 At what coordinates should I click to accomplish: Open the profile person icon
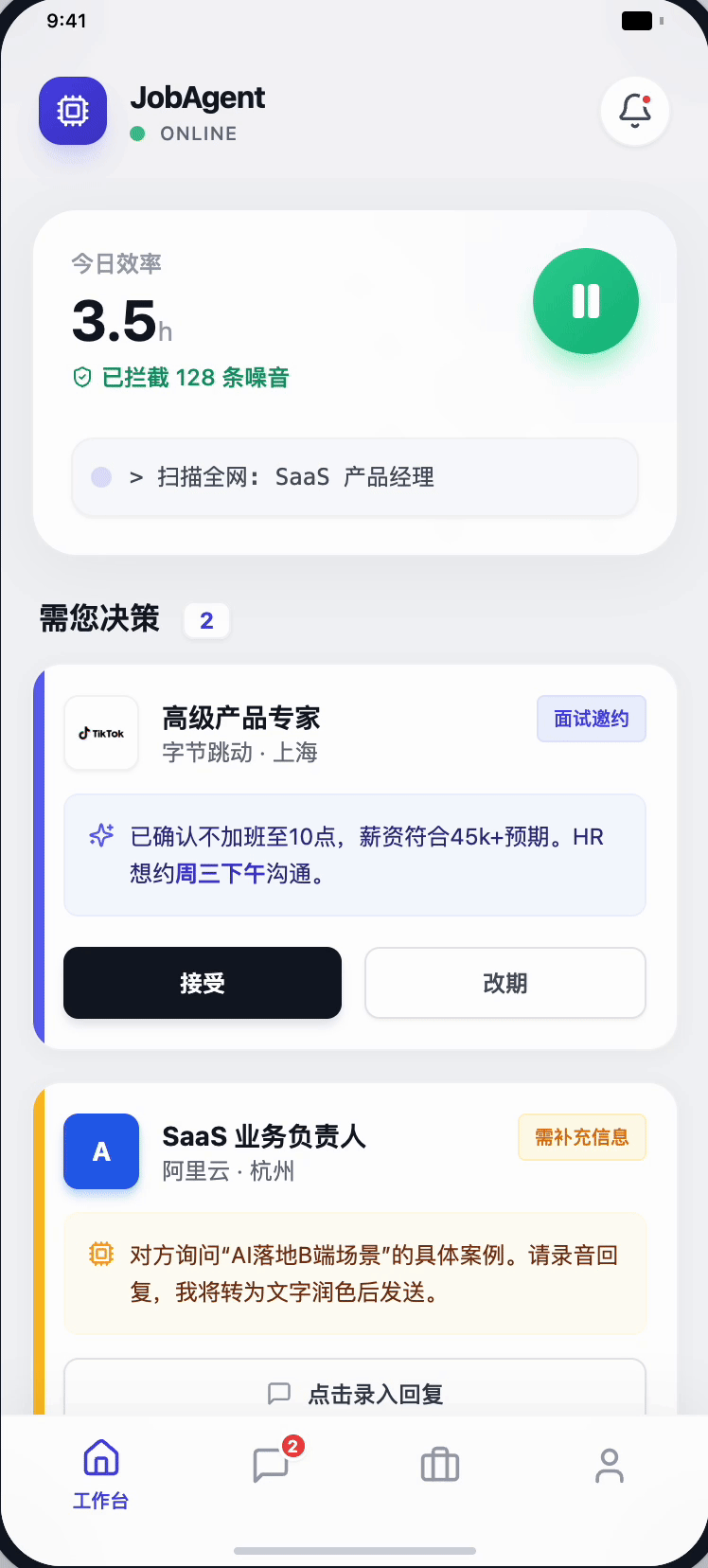609,1464
